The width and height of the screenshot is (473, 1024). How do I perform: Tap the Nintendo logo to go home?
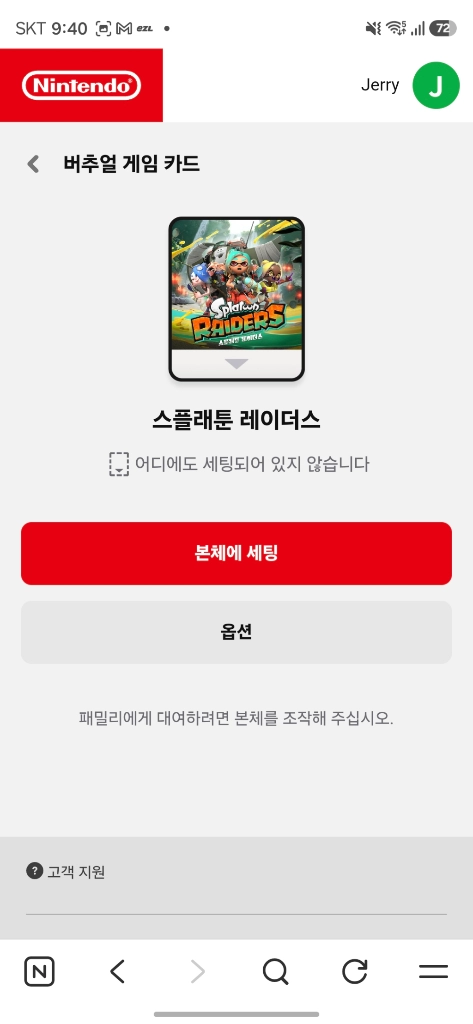81,86
